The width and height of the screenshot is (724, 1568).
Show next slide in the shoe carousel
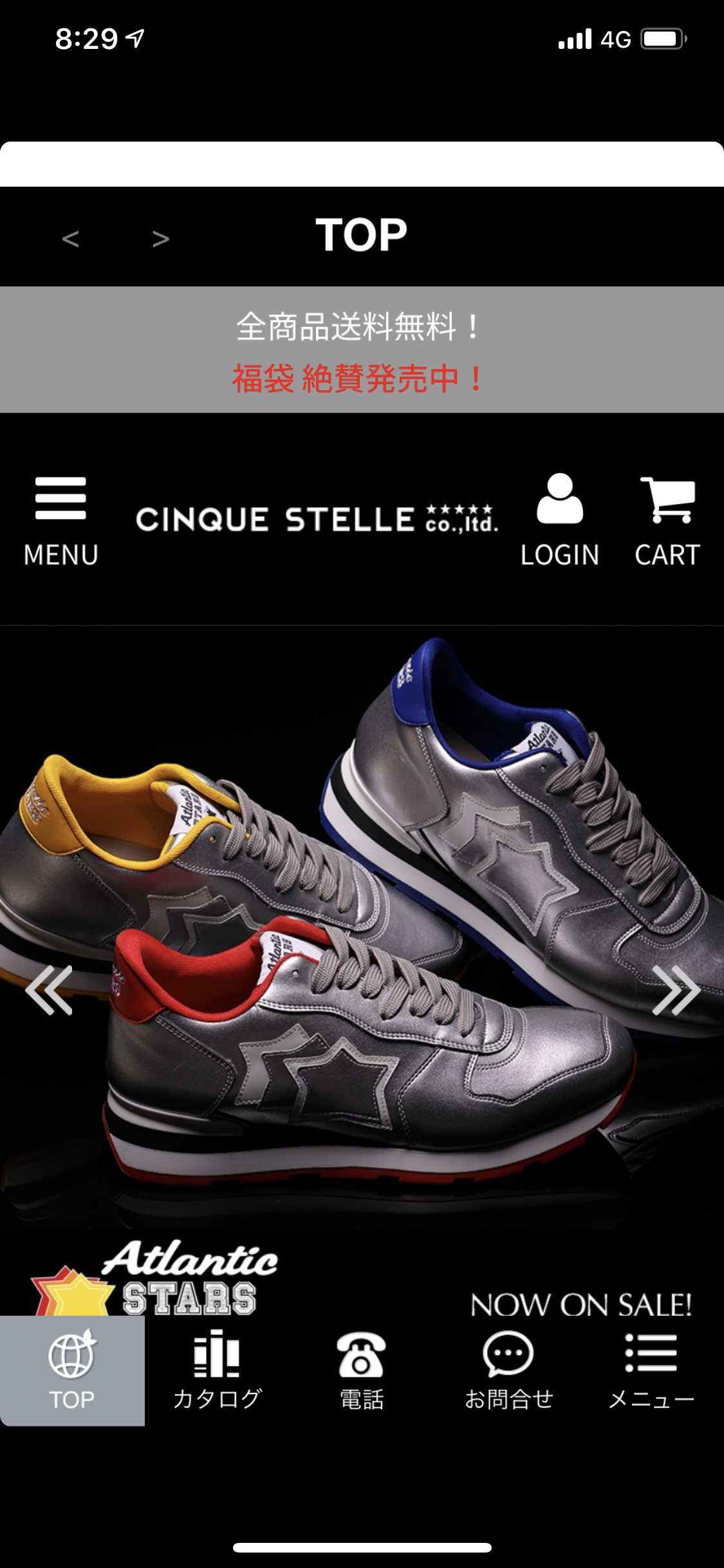(x=676, y=990)
